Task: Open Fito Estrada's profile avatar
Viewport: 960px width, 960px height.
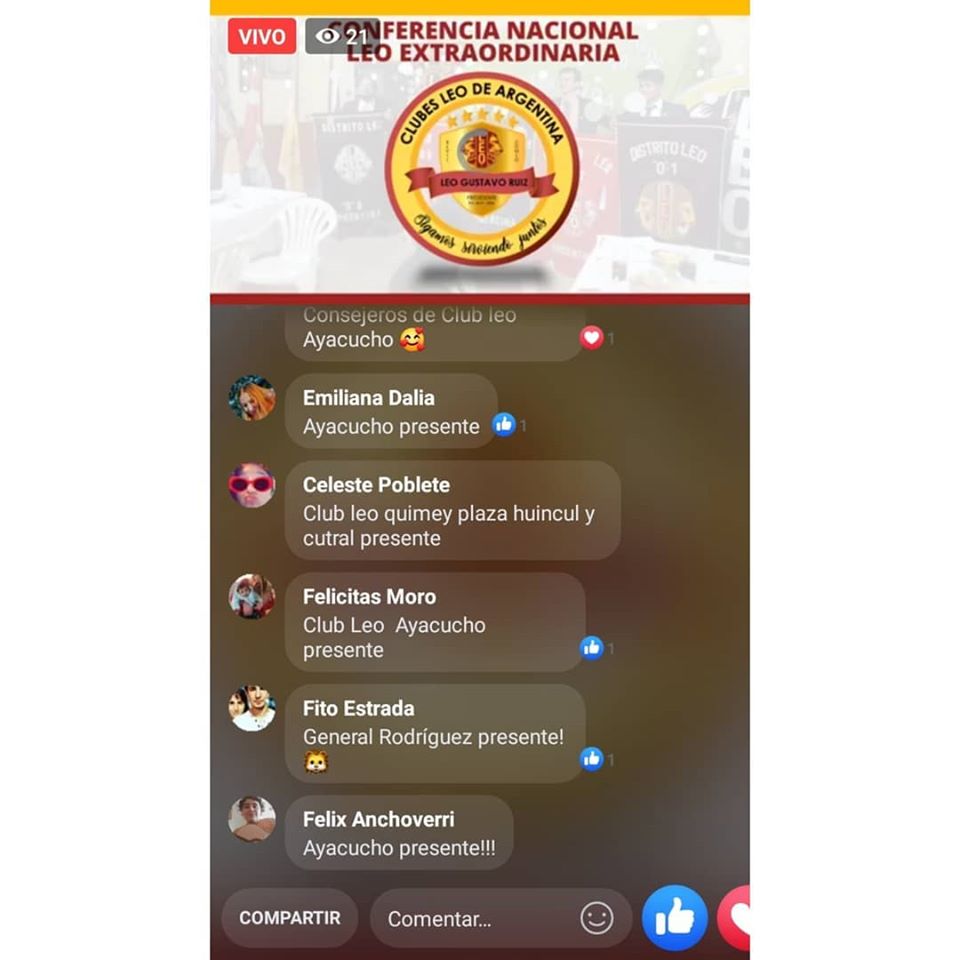Action: tap(252, 708)
